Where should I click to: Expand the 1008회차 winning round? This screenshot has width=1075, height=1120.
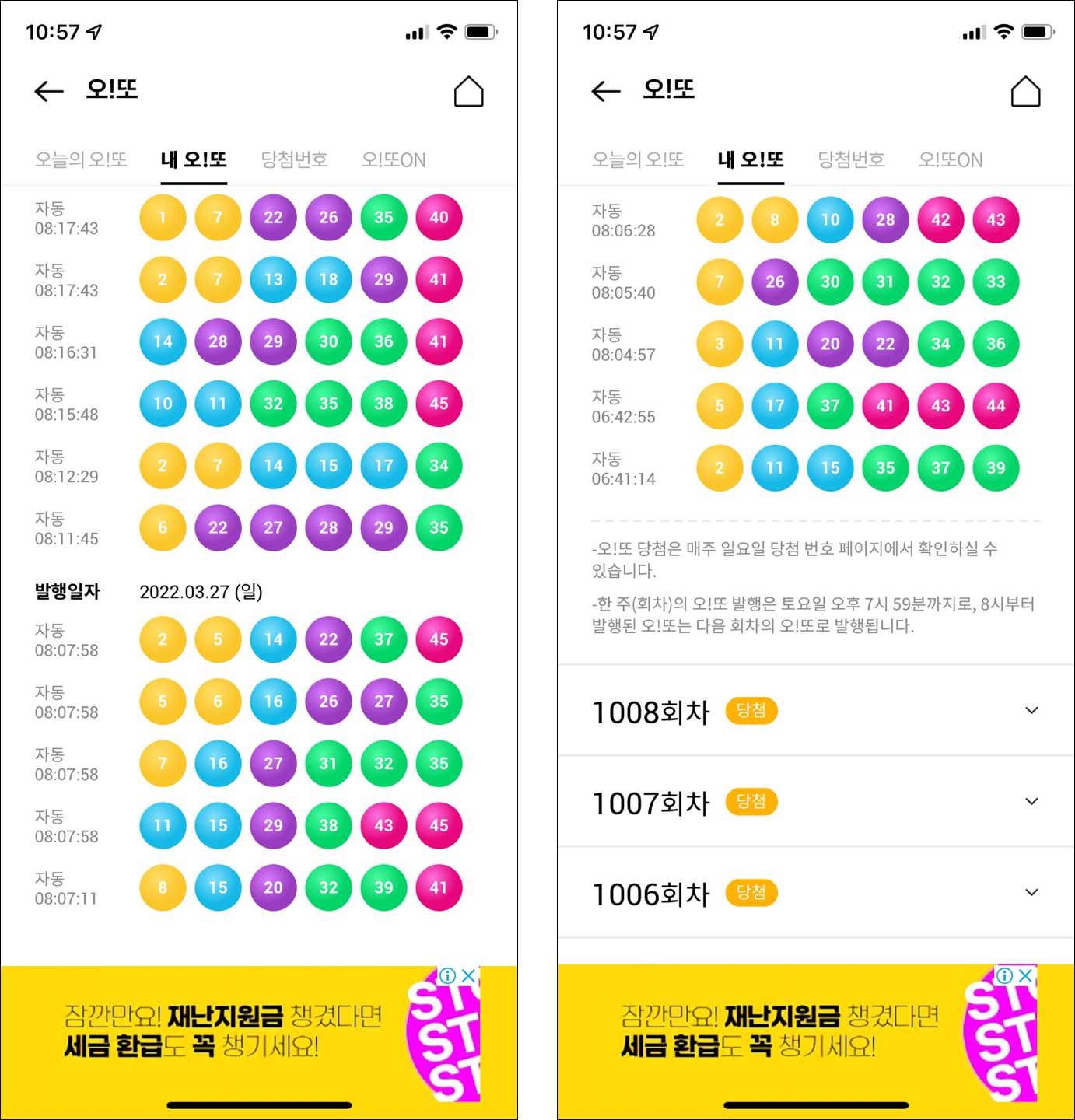click(x=1031, y=710)
